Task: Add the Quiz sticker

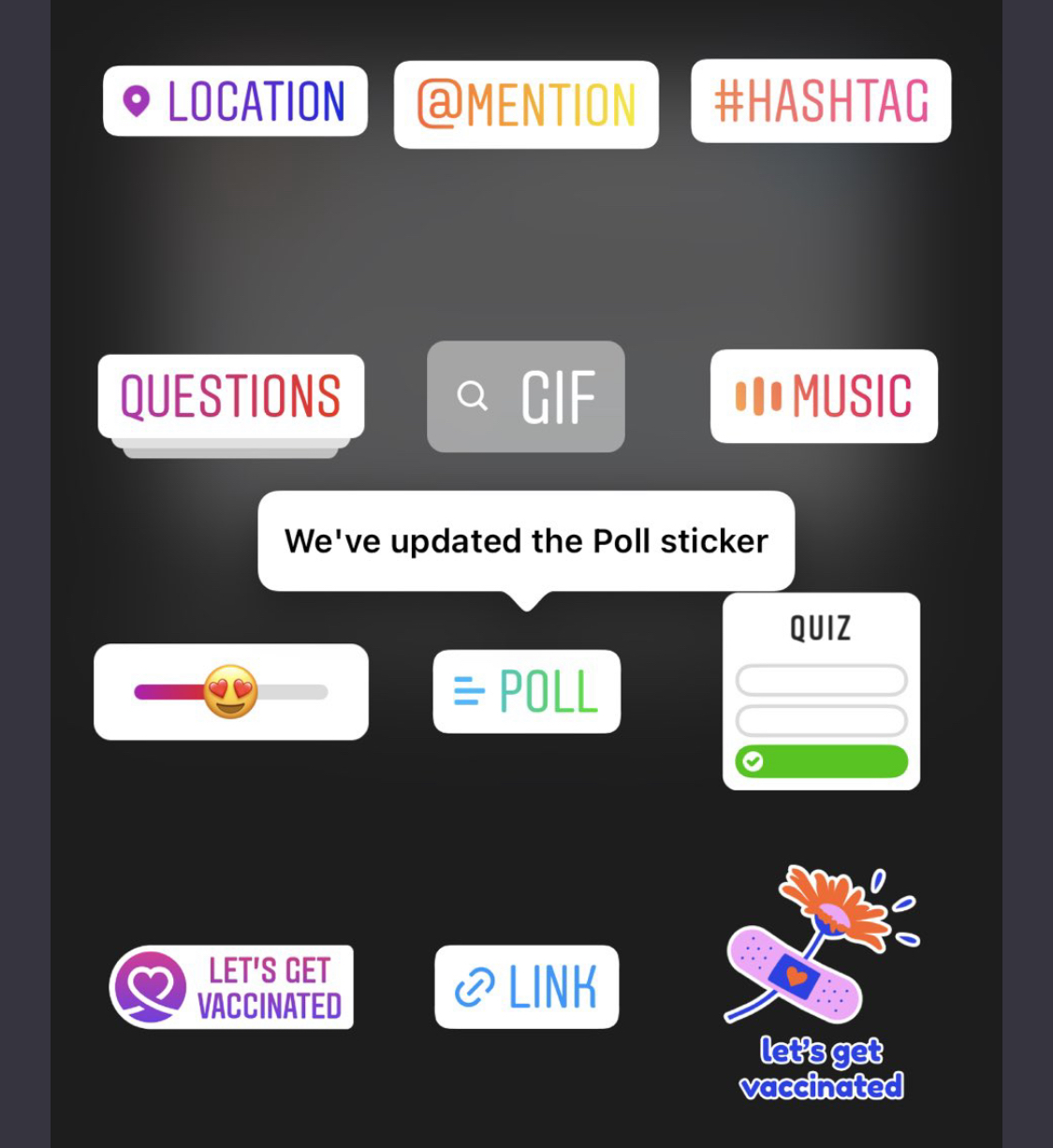Action: click(821, 692)
